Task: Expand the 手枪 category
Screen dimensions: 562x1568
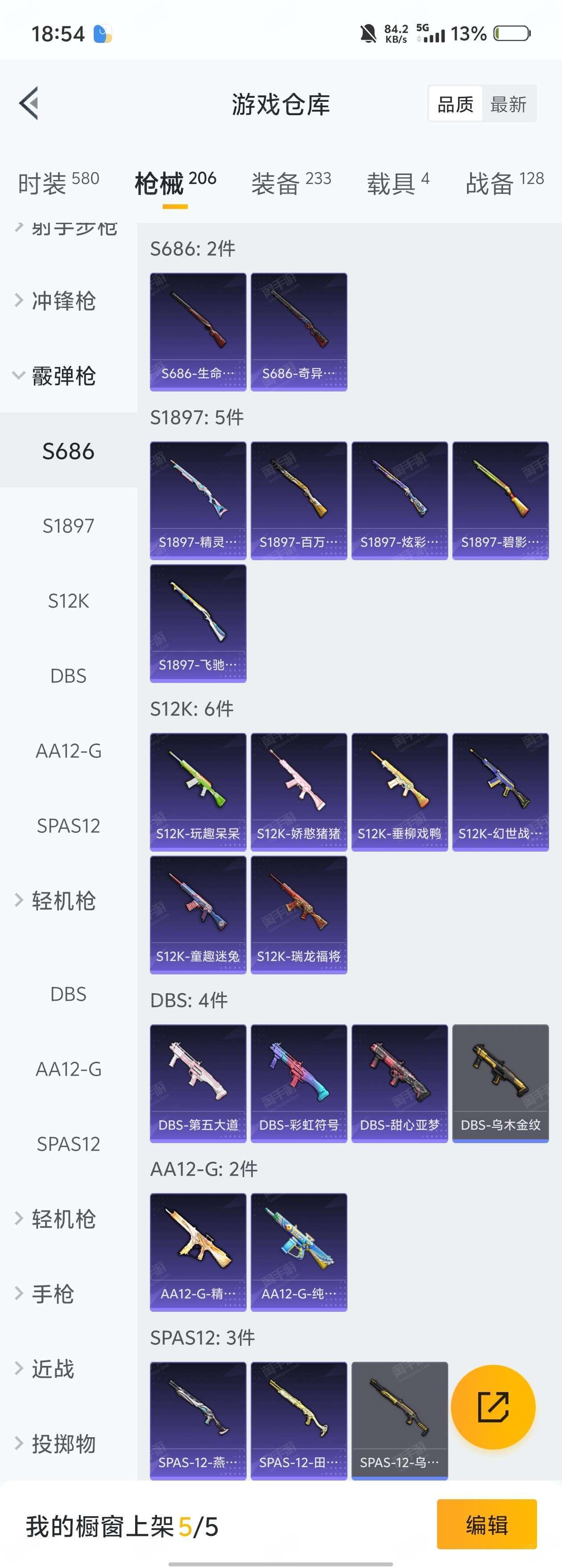Action: [53, 1293]
